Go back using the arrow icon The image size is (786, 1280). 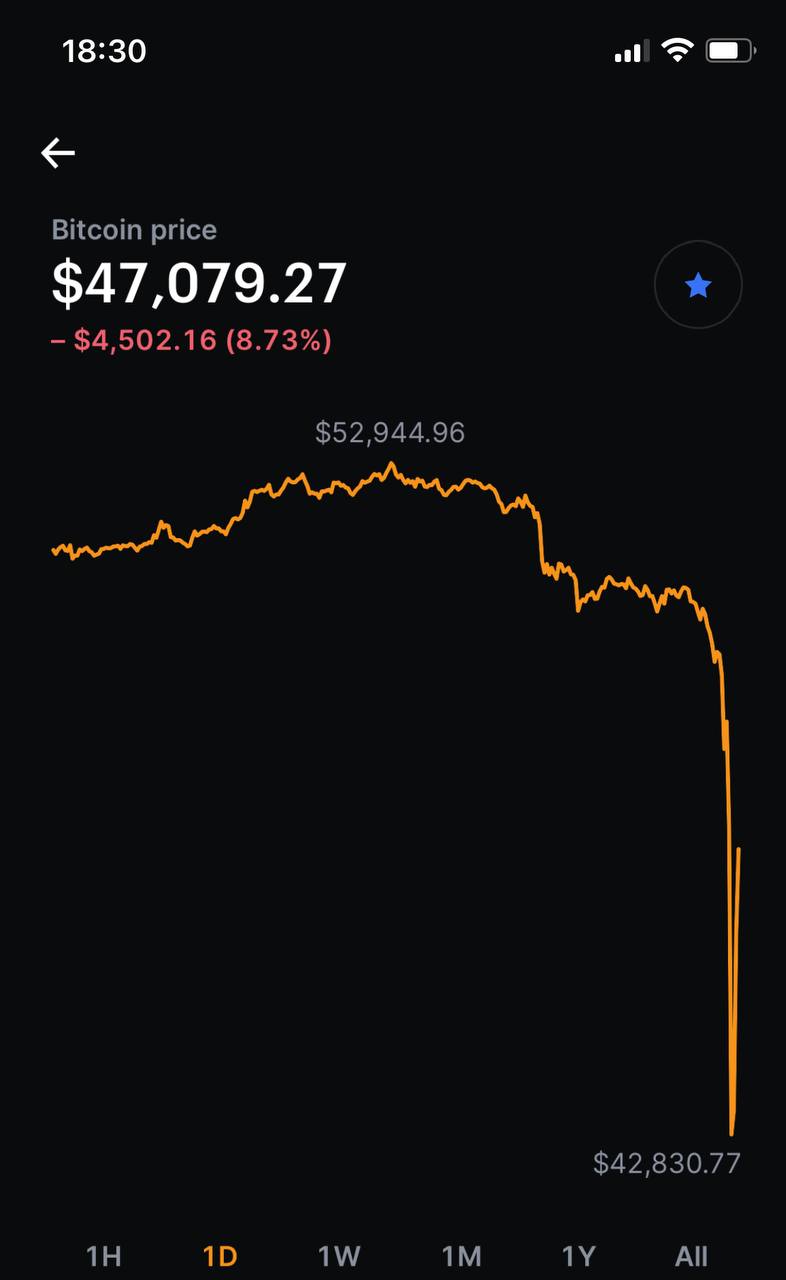pos(58,152)
